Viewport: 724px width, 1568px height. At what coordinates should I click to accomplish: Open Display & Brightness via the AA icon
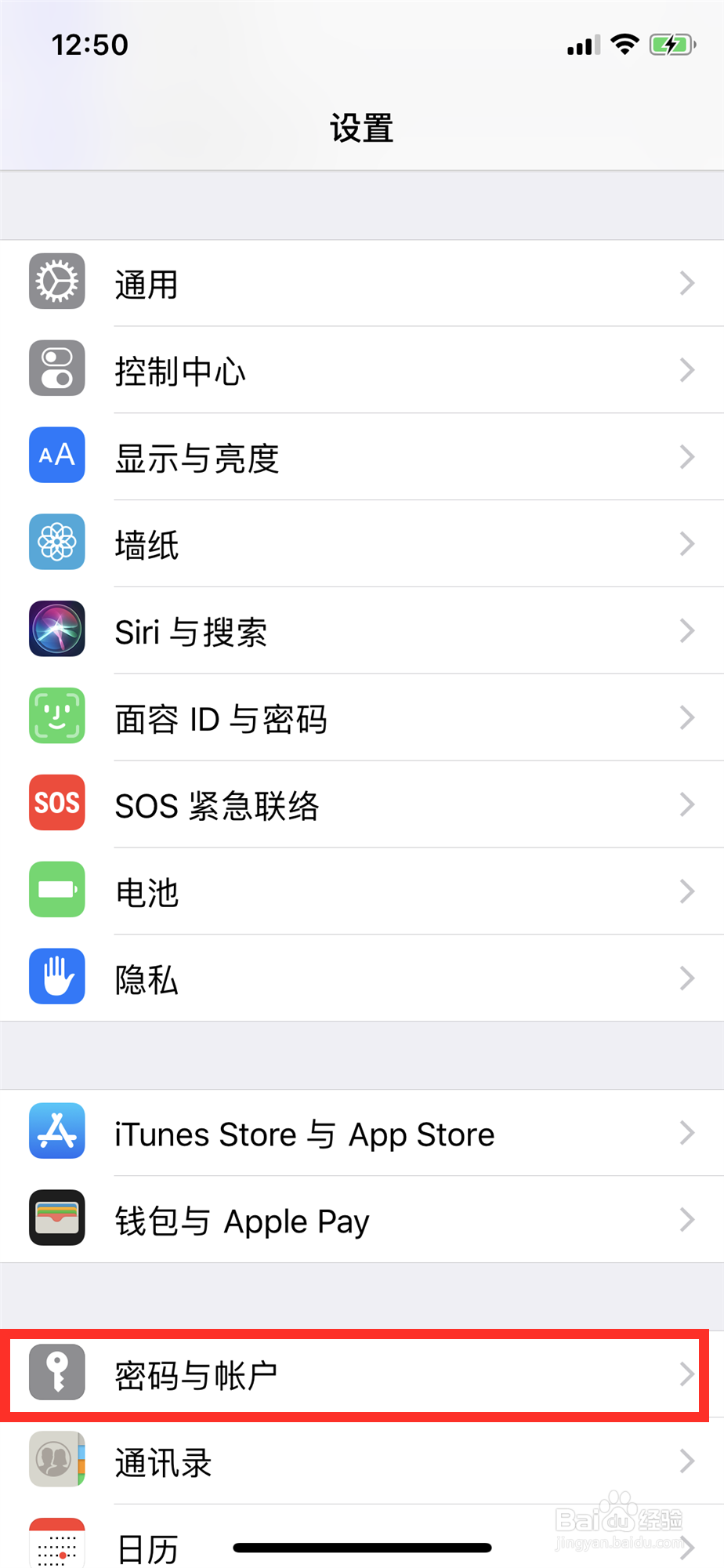pyautogui.click(x=56, y=456)
